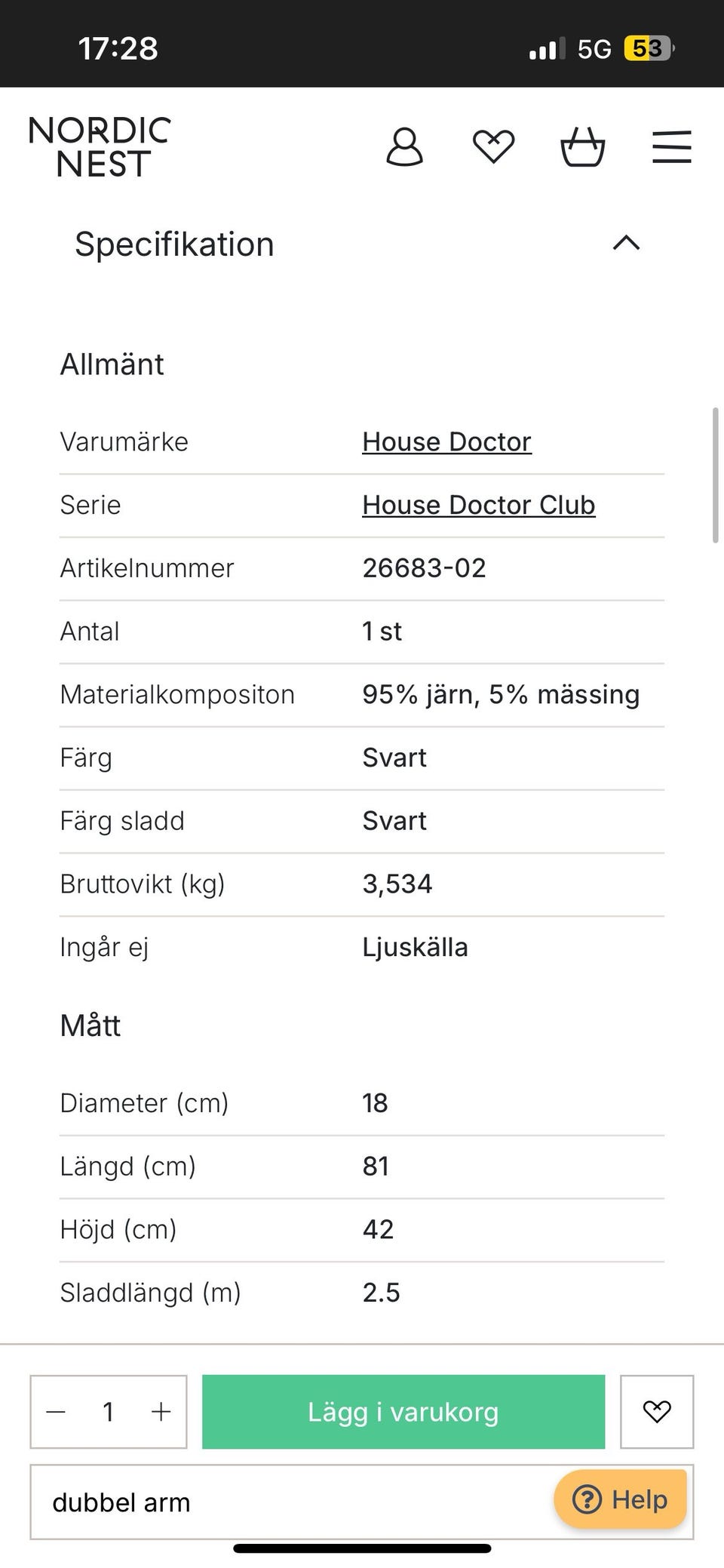Tap Lägg i varukorg to add to cart

[403, 1412]
